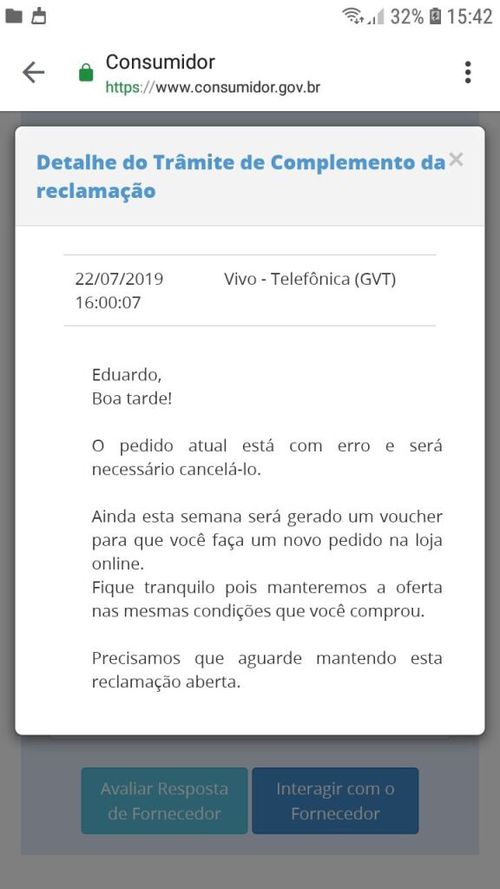Image resolution: width=500 pixels, height=889 pixels.
Task: Select Interagir com o Fornecedor button
Action: point(336,801)
